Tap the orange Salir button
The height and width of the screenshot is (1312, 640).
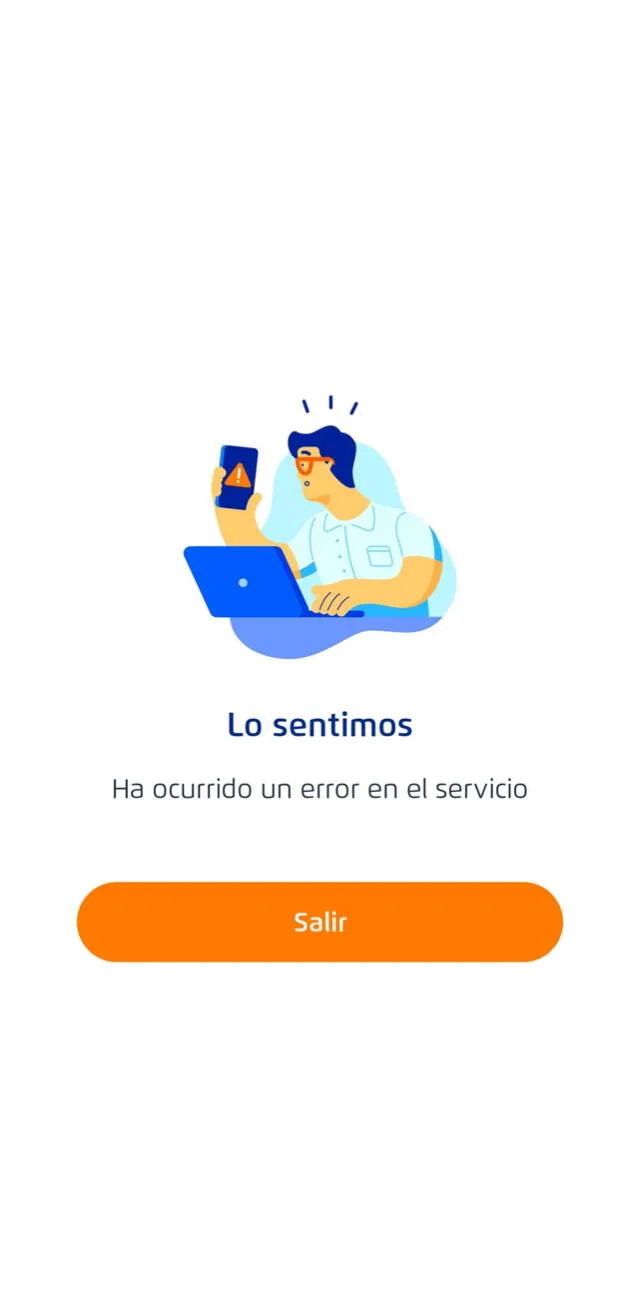tap(320, 921)
